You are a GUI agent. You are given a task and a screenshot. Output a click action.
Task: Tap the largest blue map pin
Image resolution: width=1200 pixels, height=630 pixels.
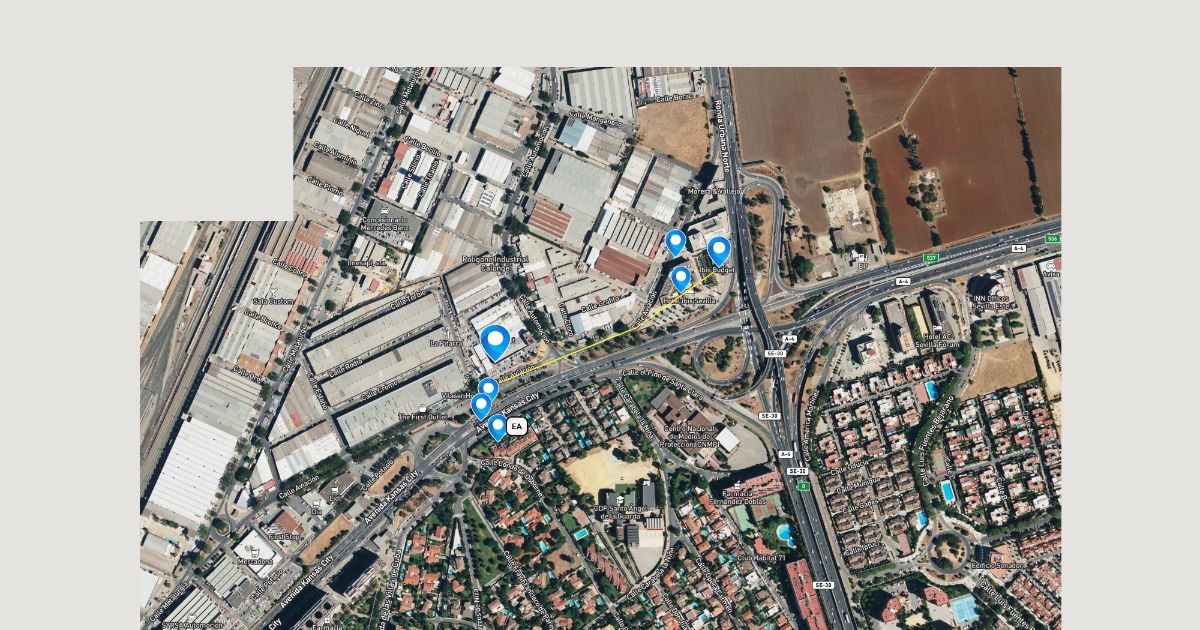(x=495, y=342)
